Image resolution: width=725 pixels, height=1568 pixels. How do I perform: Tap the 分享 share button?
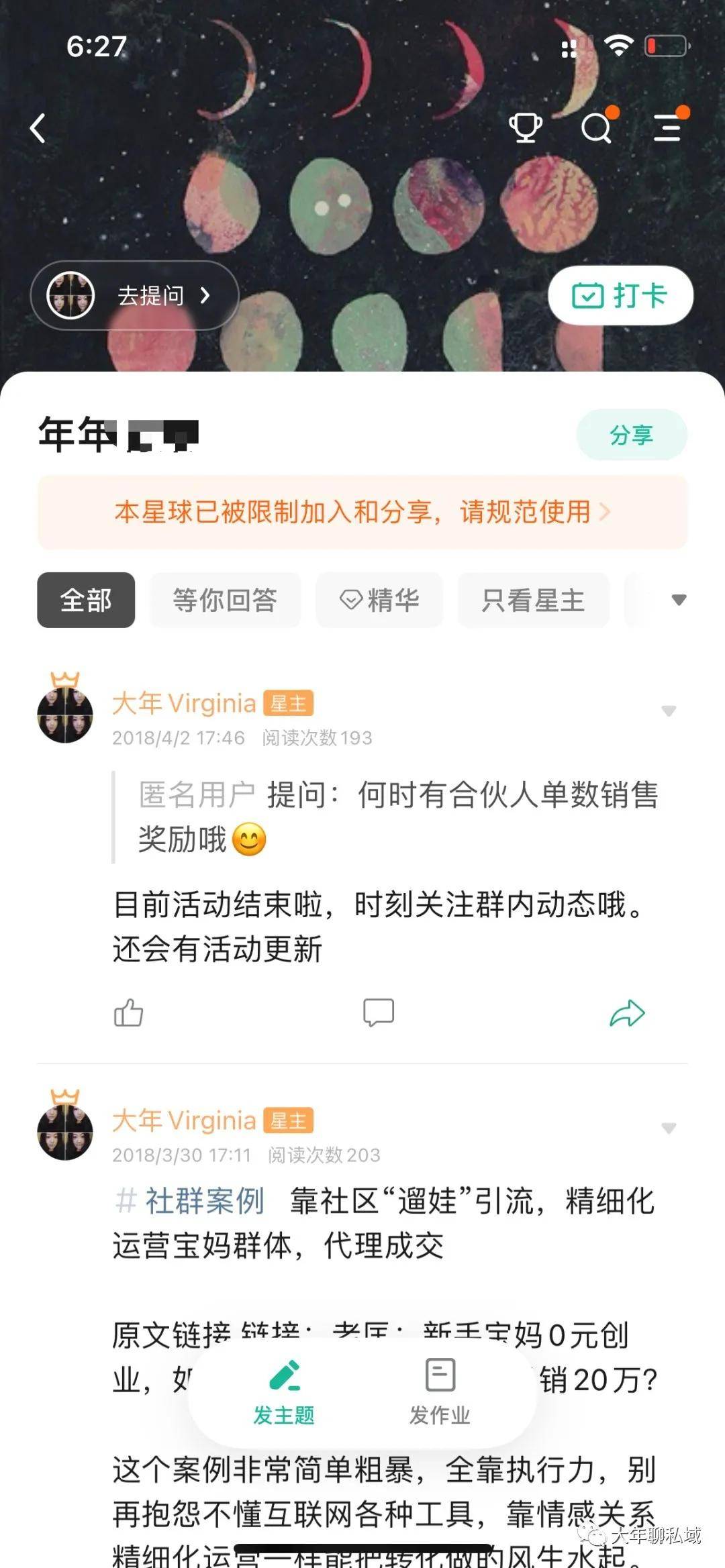pos(631,435)
